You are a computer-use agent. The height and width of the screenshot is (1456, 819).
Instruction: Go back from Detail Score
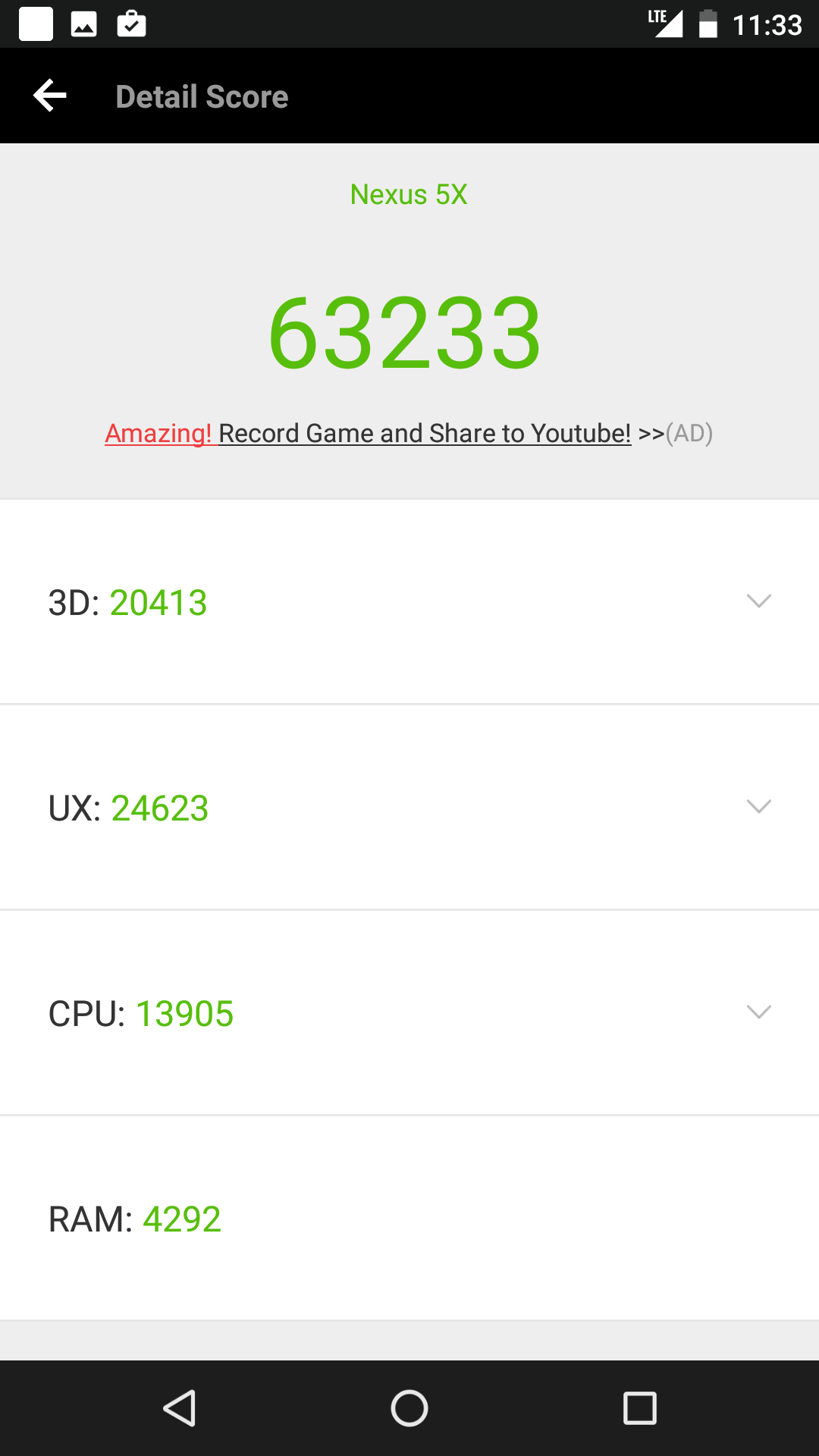(50, 96)
